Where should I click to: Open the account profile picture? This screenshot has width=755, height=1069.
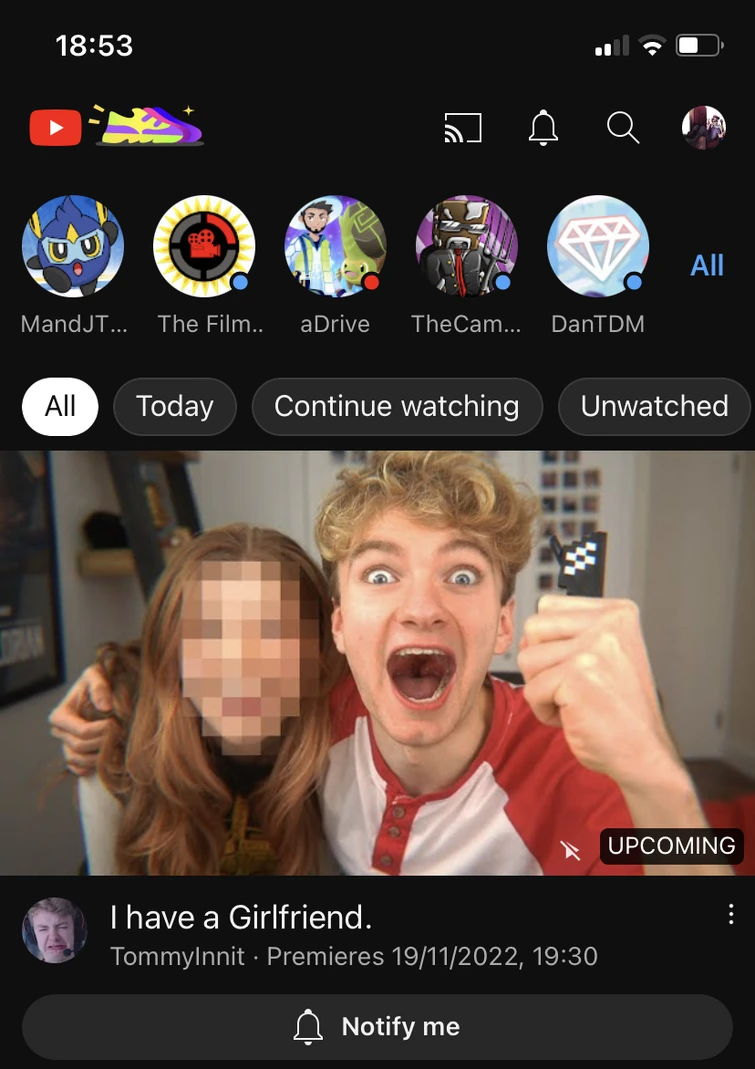click(703, 127)
